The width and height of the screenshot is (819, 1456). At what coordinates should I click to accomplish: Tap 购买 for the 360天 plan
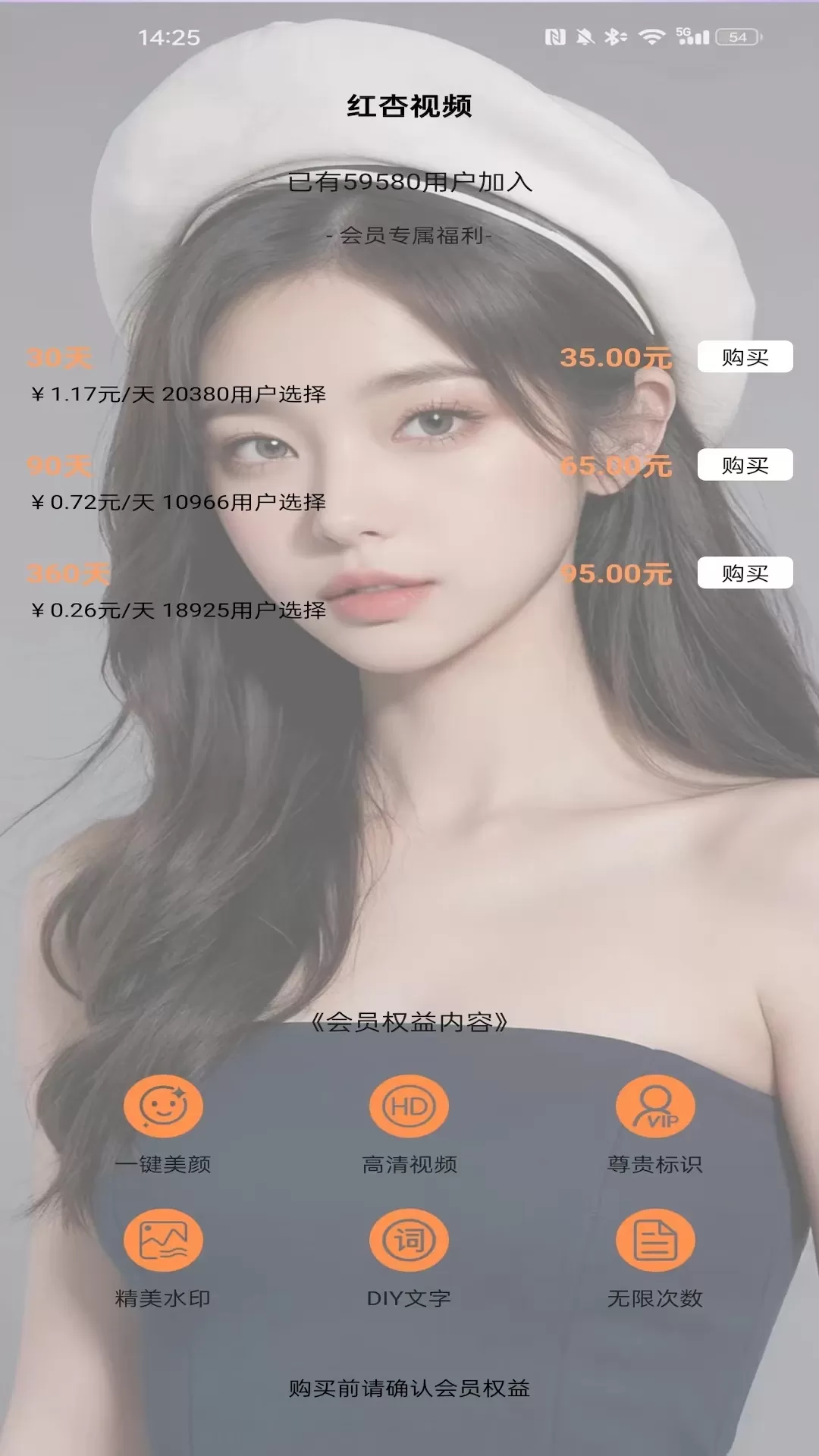(745, 573)
